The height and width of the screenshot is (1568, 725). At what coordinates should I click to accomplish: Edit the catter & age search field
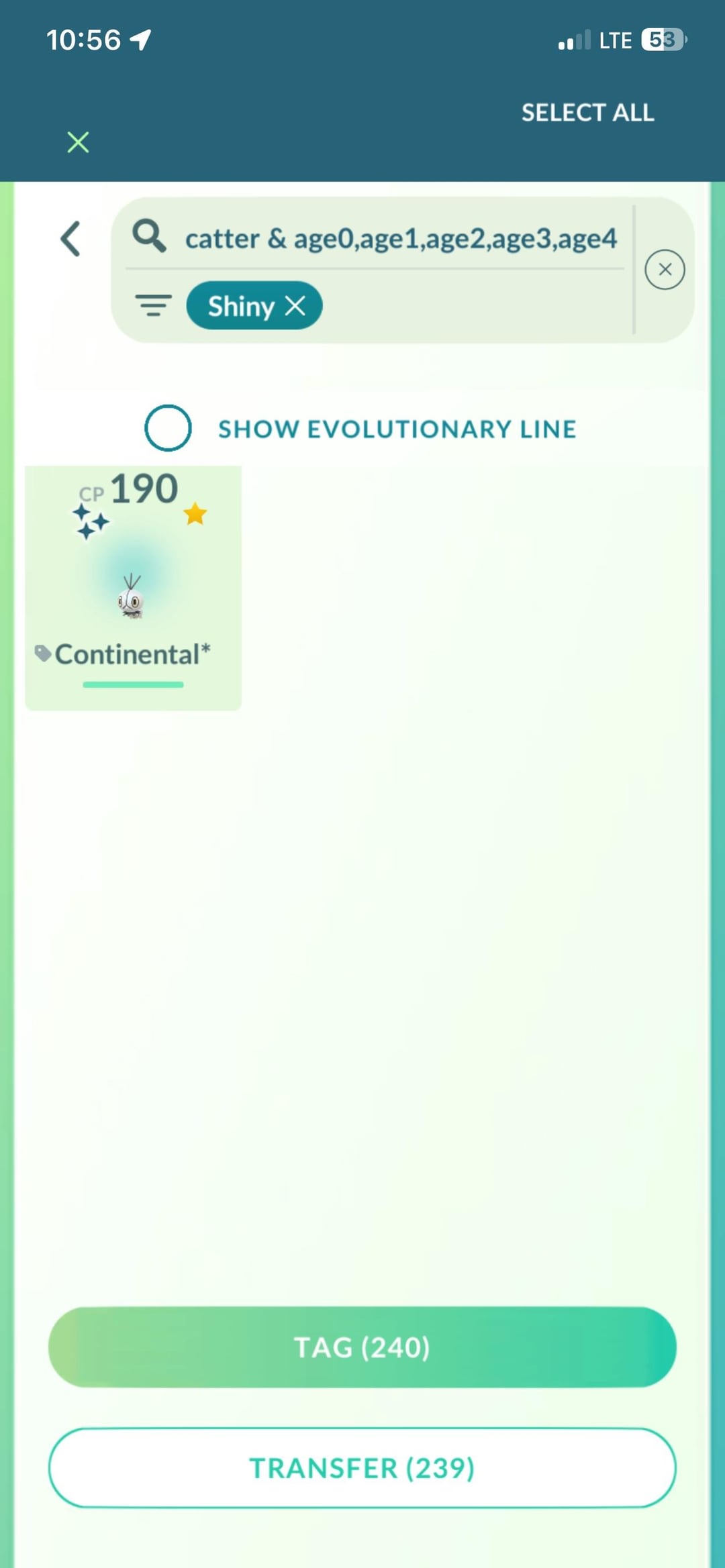tap(400, 238)
